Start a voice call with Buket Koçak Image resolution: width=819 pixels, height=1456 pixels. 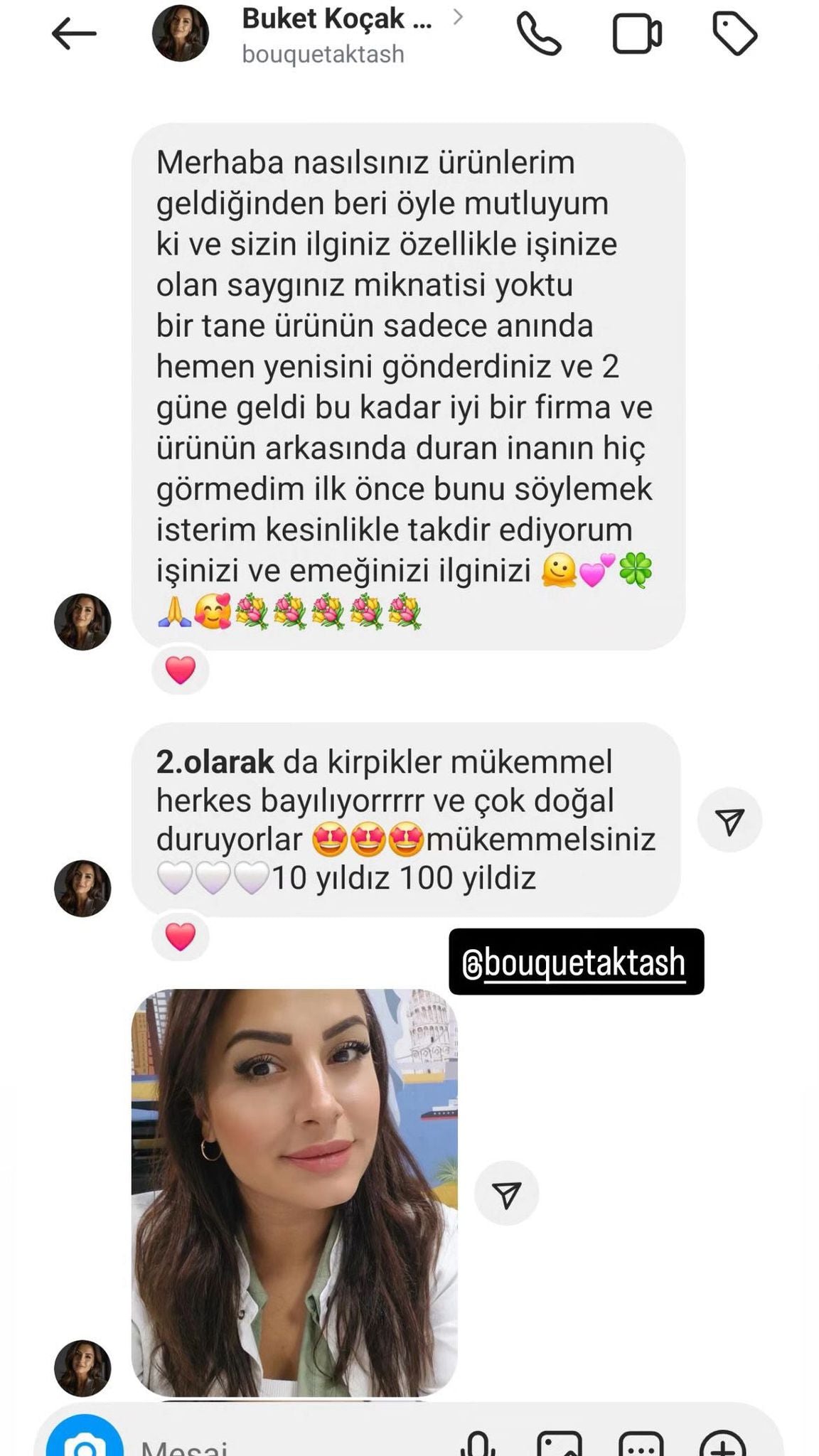point(539,34)
